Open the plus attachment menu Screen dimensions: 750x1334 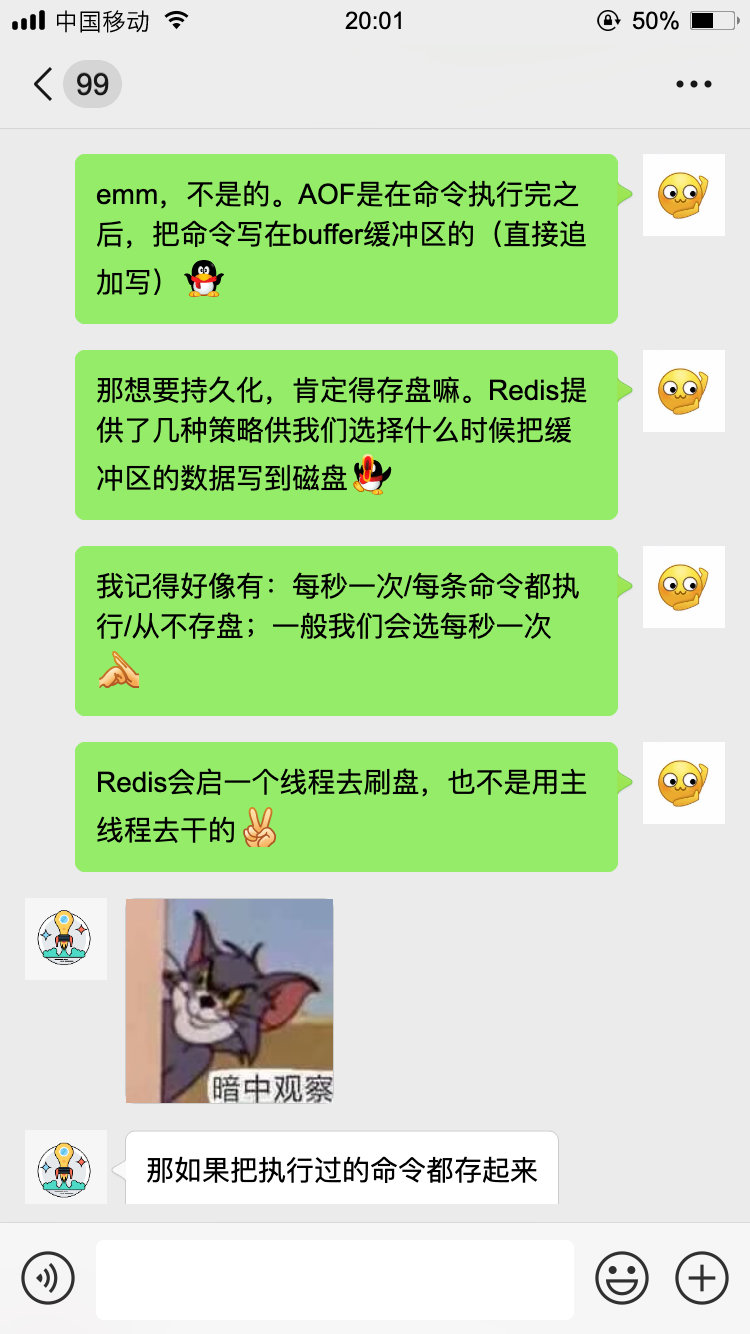702,1278
